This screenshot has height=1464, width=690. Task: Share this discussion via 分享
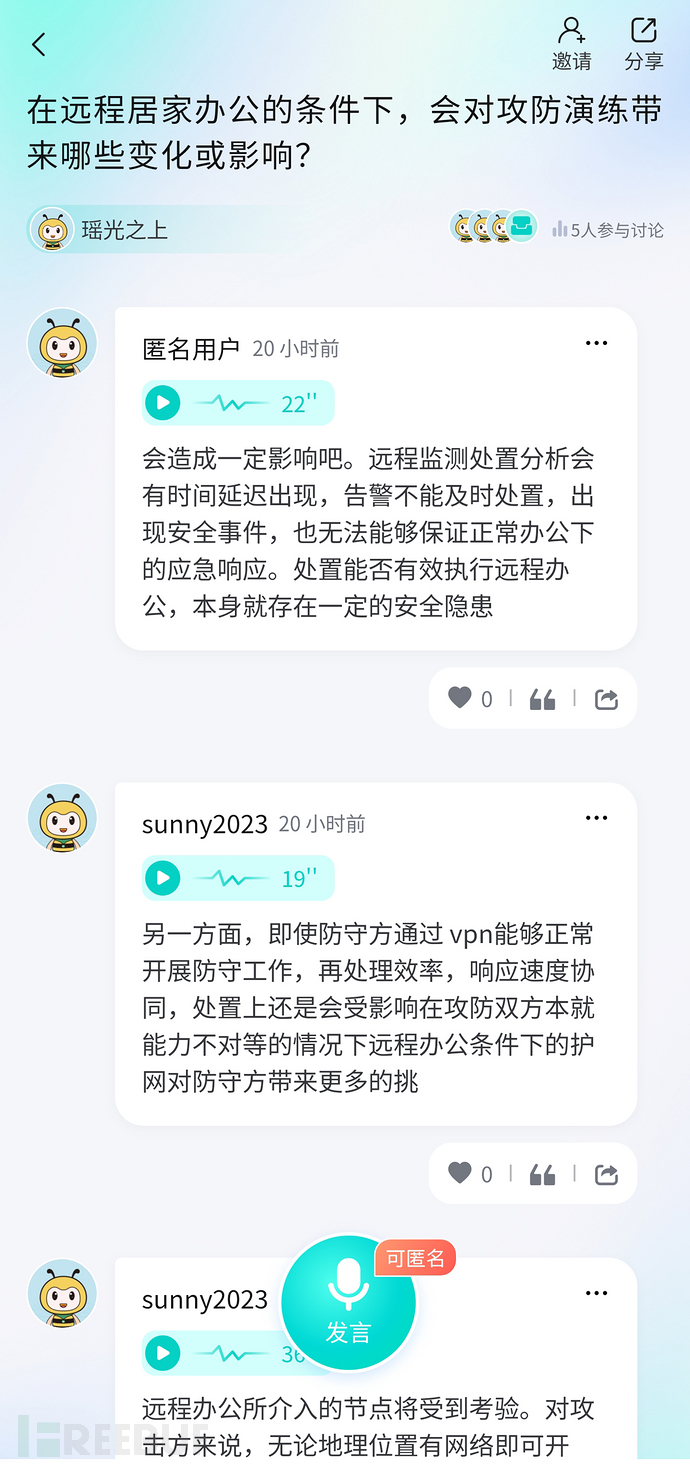644,44
